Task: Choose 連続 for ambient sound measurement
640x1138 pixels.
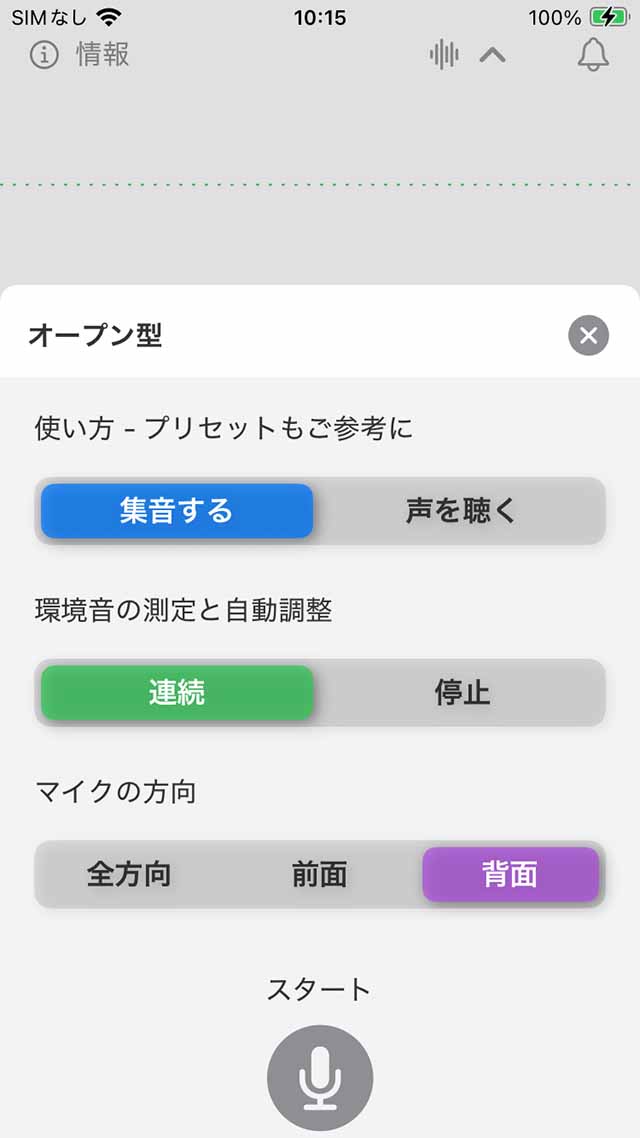Action: (176, 692)
